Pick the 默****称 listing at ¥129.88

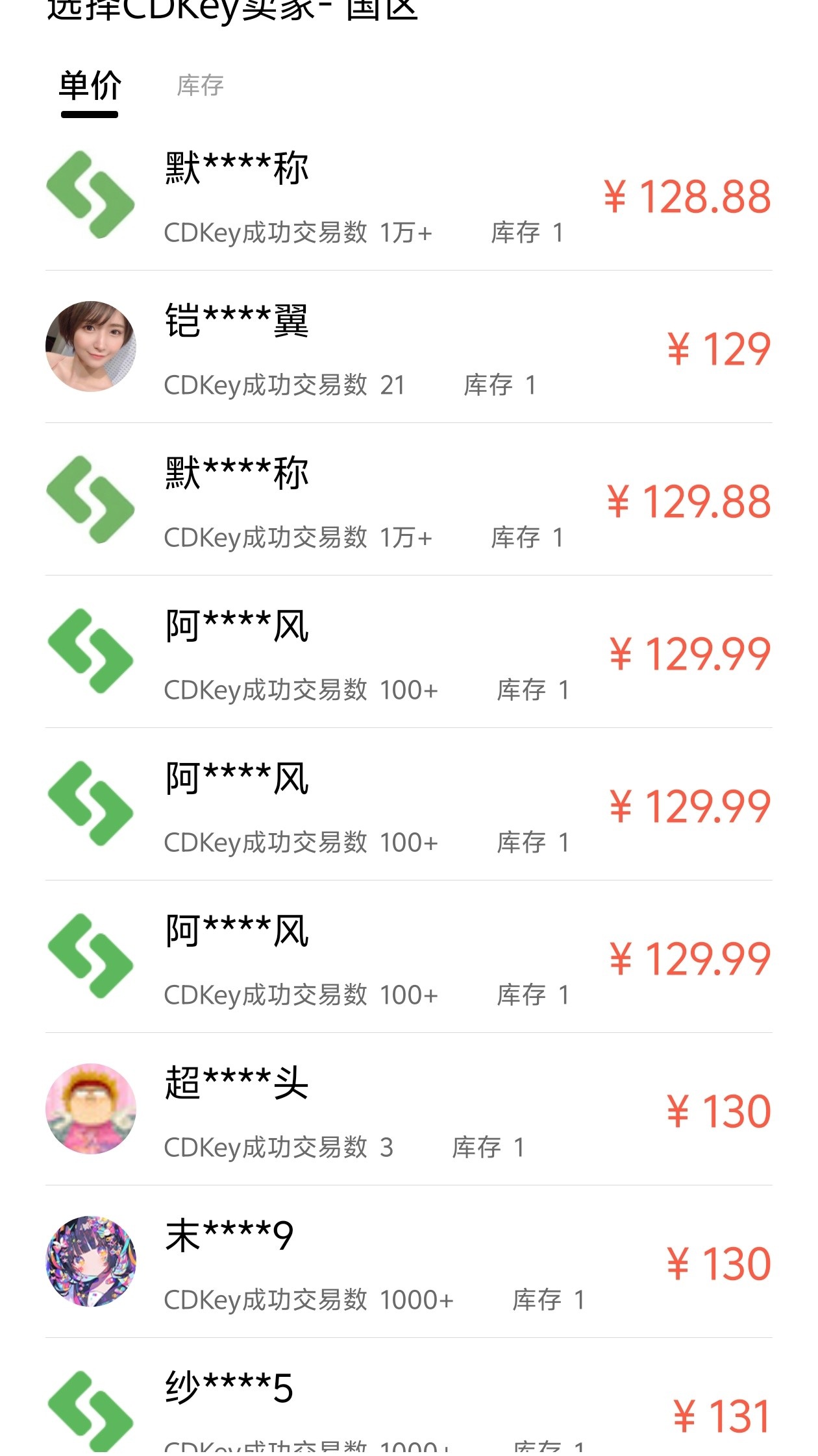pos(409,501)
